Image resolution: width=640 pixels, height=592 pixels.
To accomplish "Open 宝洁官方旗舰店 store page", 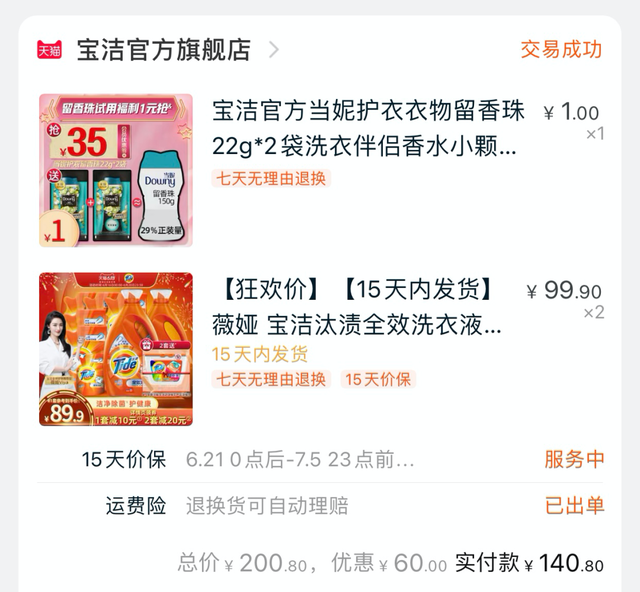I will coord(163,49).
